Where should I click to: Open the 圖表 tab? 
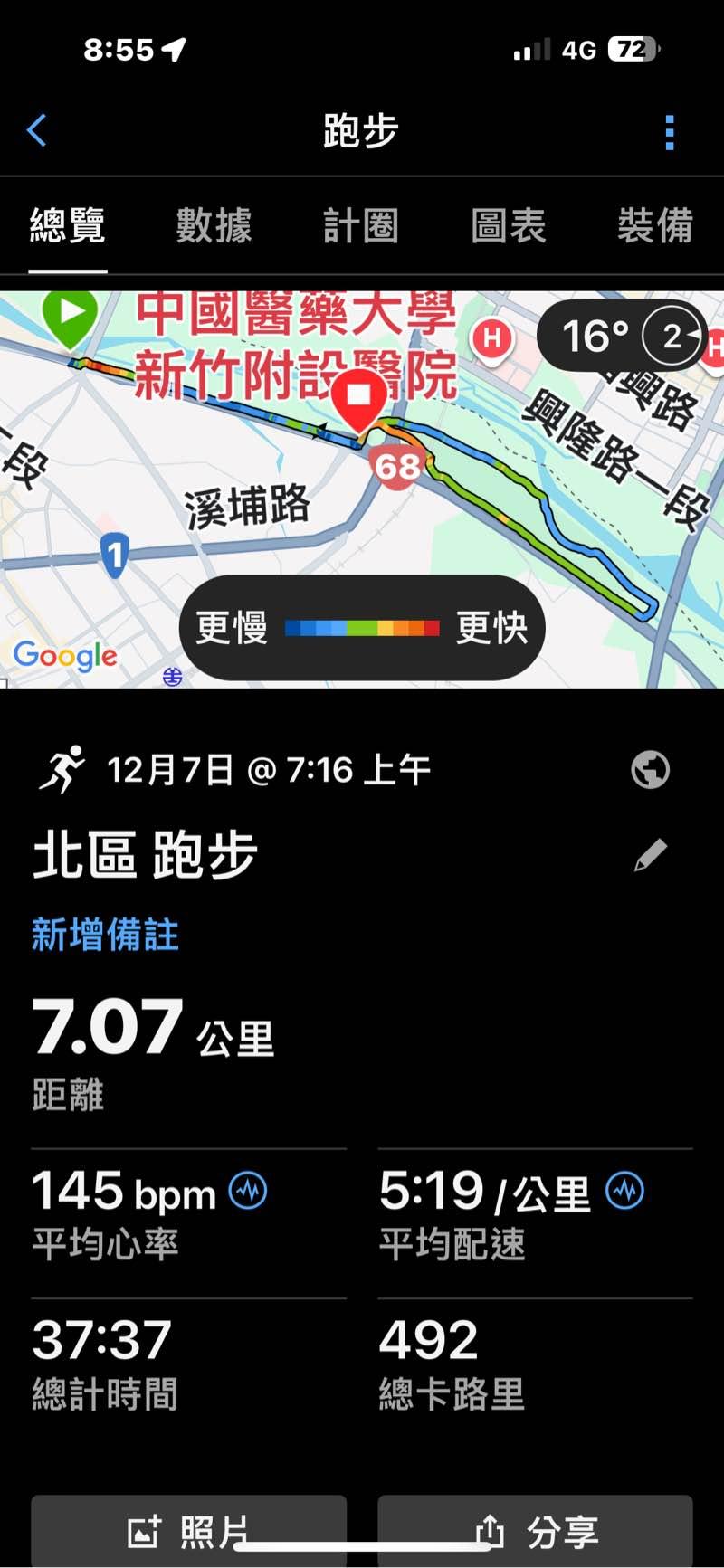[508, 225]
